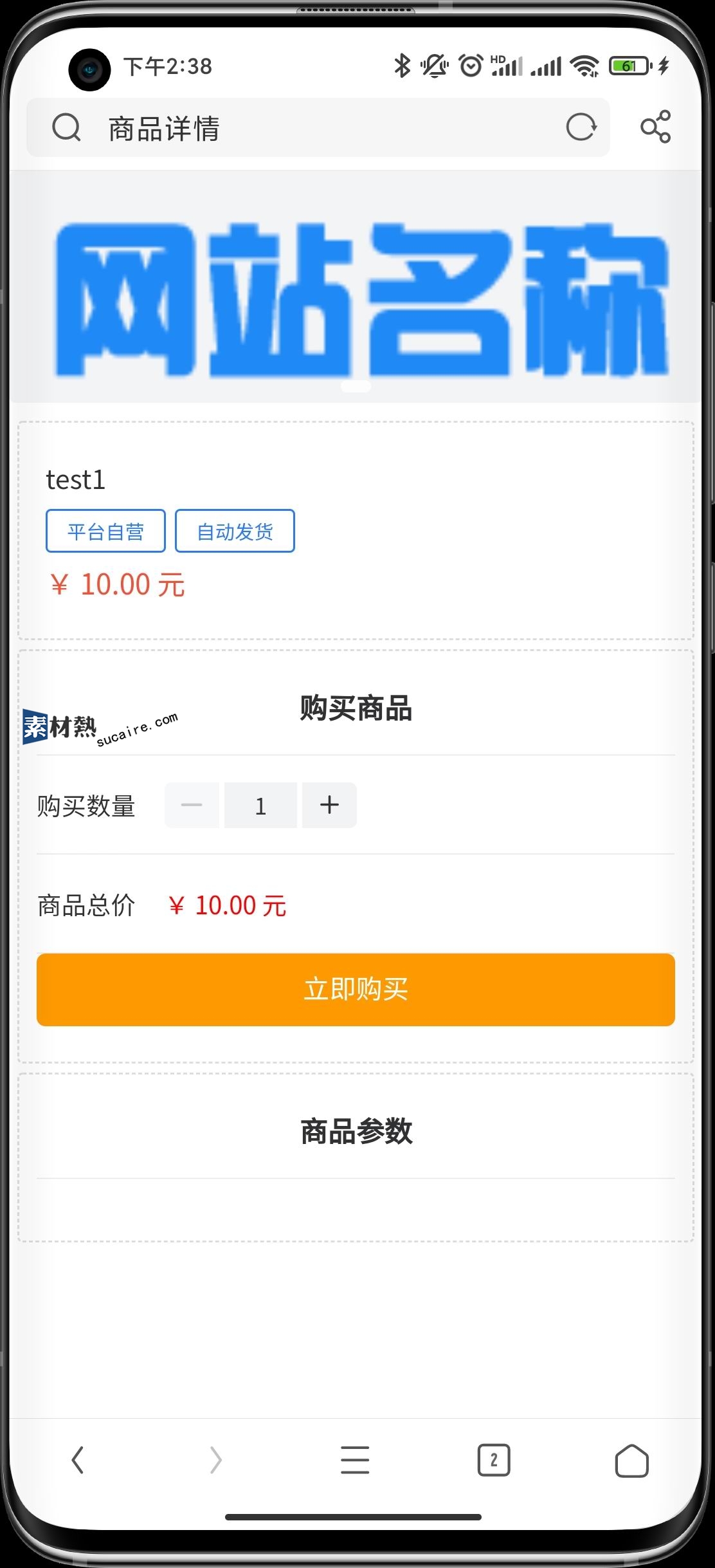Return to the browser home page
Viewport: 715px width, 1568px height.
point(632,1460)
